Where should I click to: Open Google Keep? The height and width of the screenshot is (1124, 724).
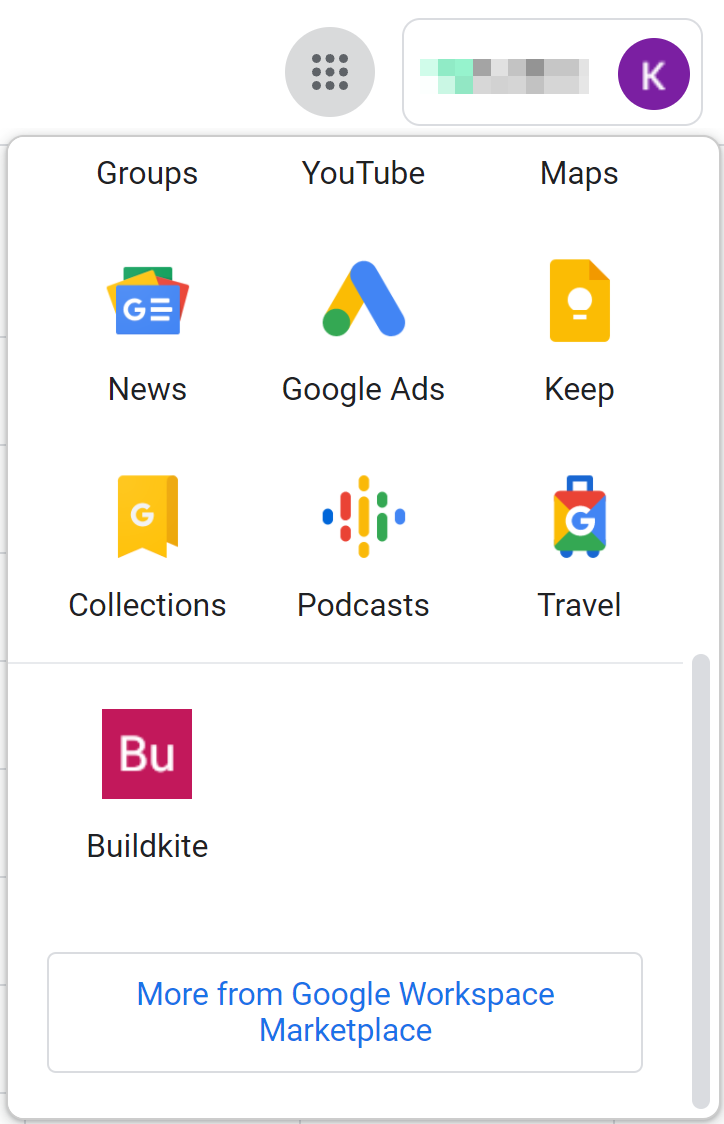(579, 299)
